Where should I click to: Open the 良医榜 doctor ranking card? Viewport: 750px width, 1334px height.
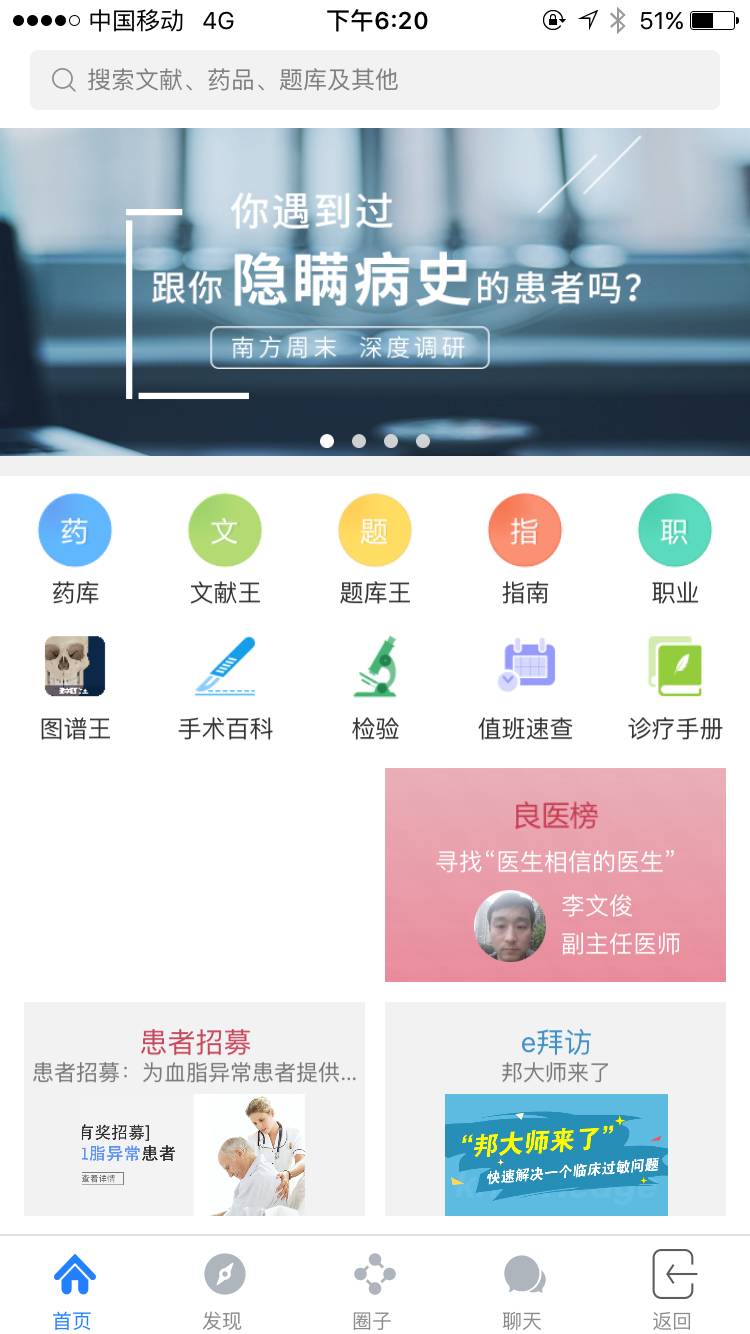[555, 875]
